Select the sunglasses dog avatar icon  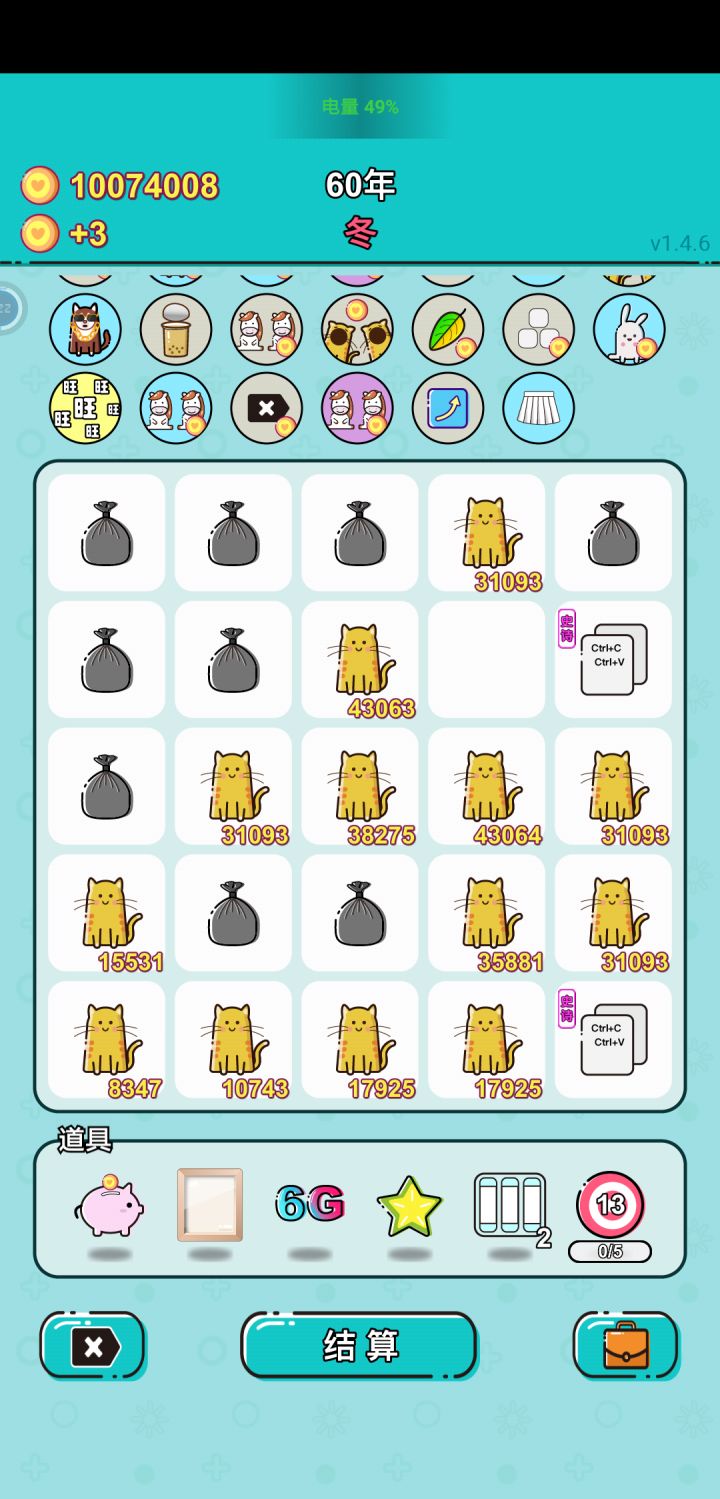point(85,329)
